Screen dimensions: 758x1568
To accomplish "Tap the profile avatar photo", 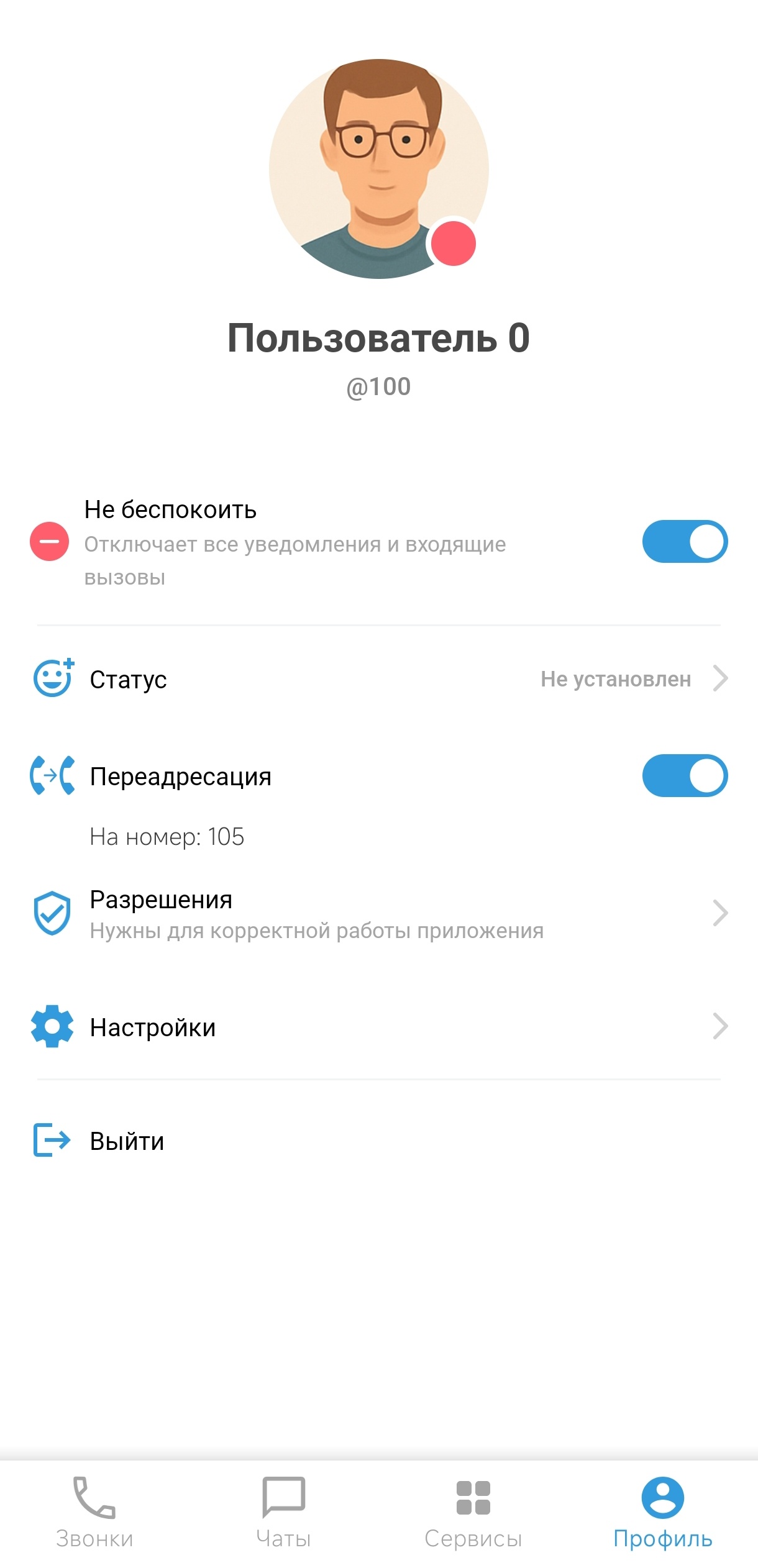I will pyautogui.click(x=378, y=169).
